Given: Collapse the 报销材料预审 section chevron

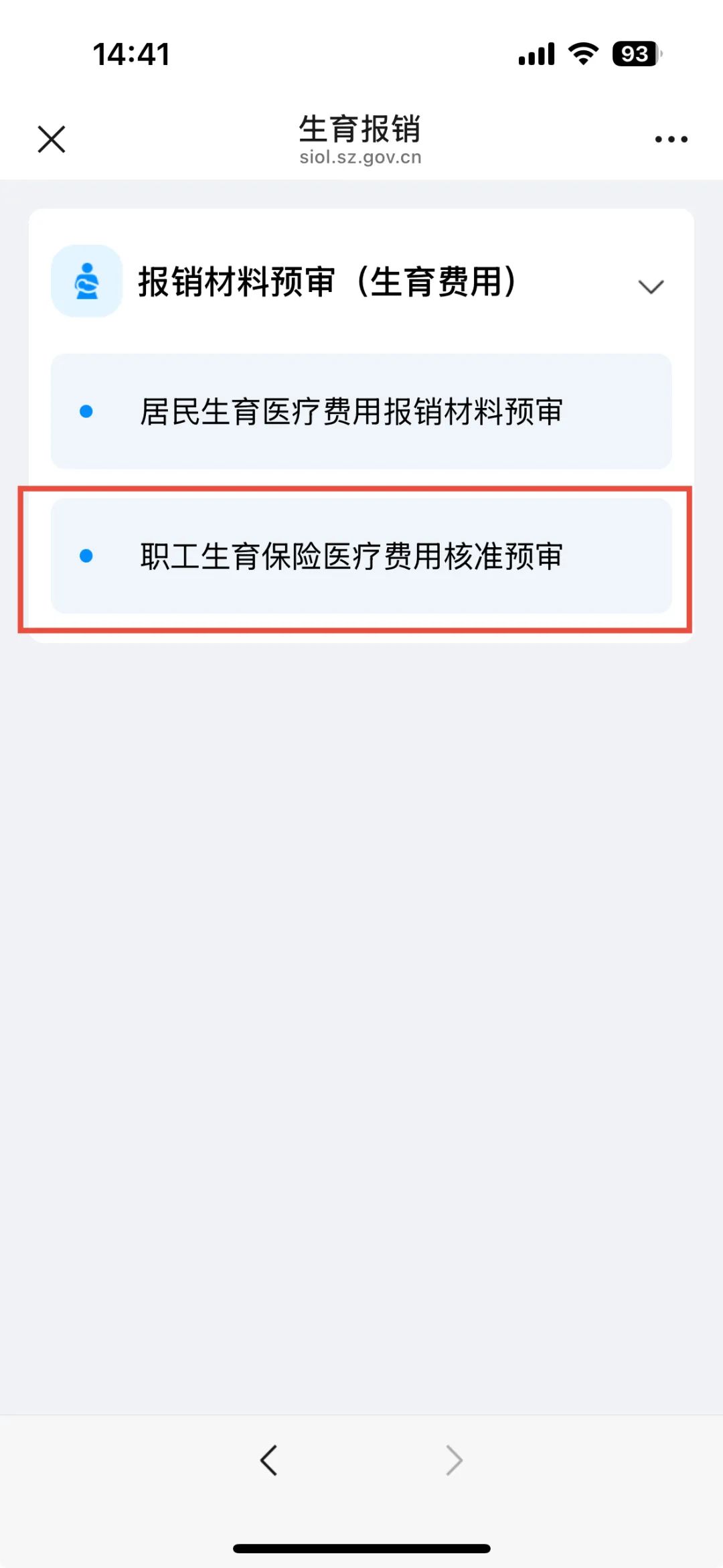Looking at the screenshot, I should pyautogui.click(x=651, y=287).
